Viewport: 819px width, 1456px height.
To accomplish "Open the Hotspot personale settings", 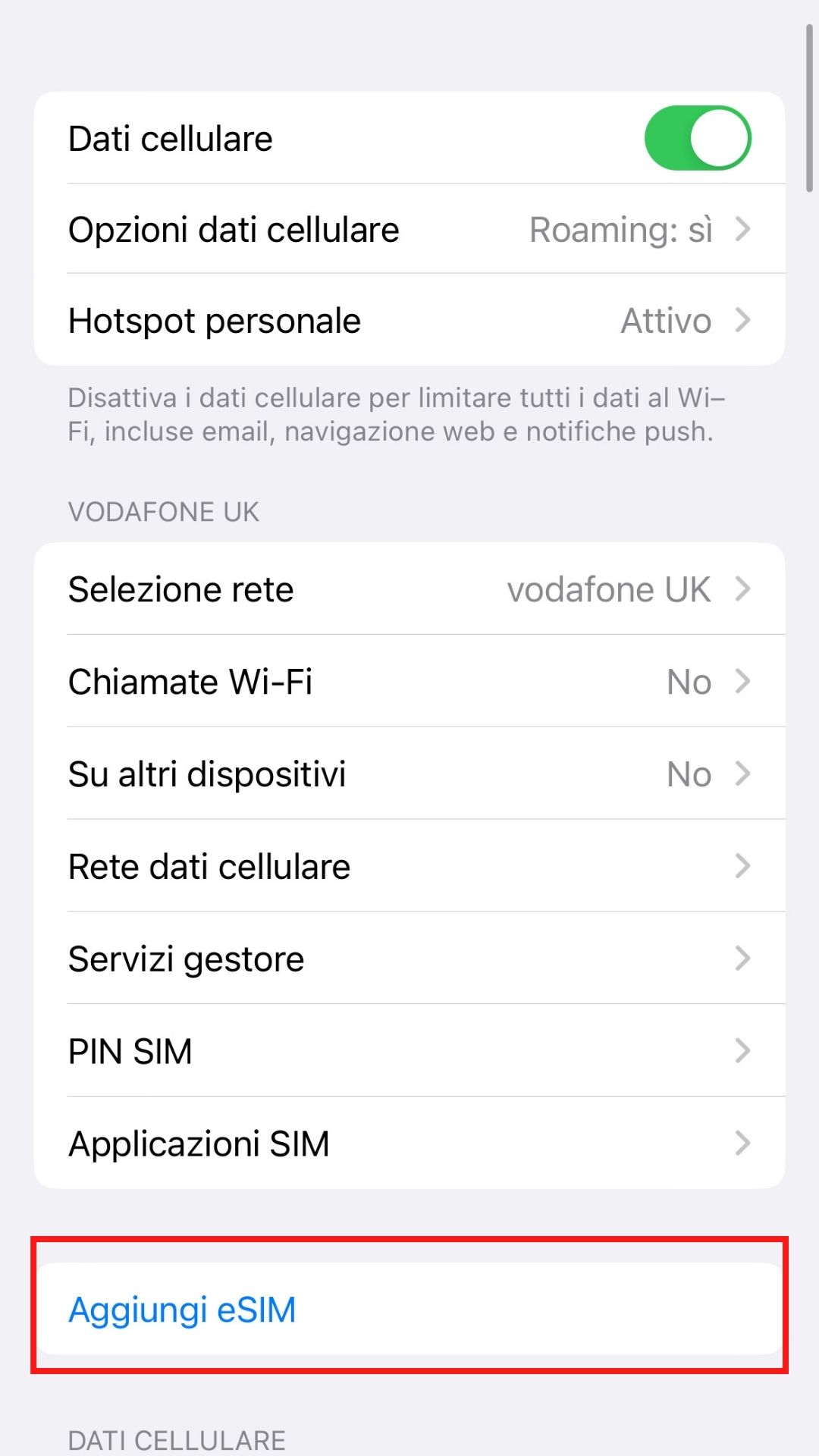I will 303,319.
